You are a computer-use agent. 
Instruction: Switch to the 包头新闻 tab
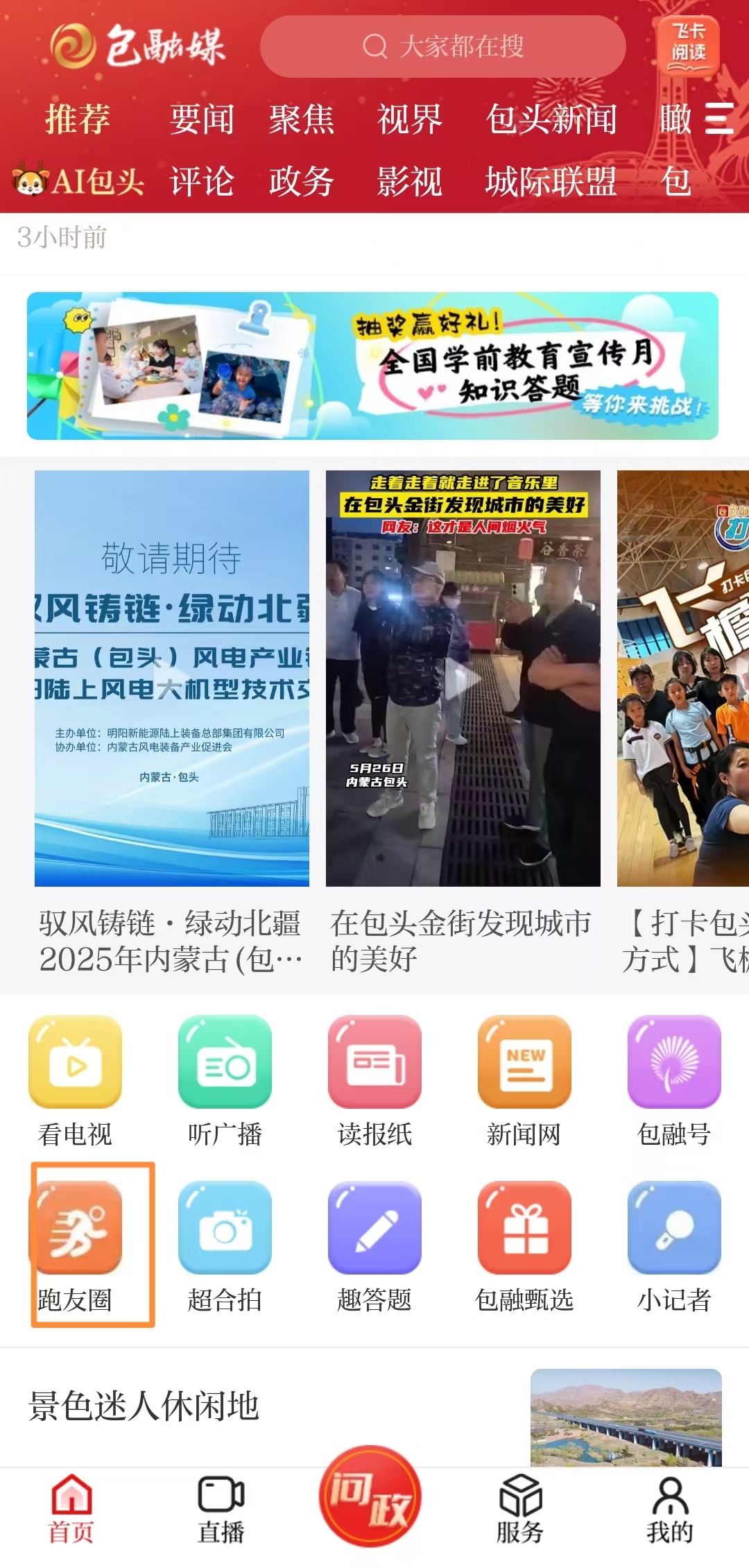[x=551, y=119]
